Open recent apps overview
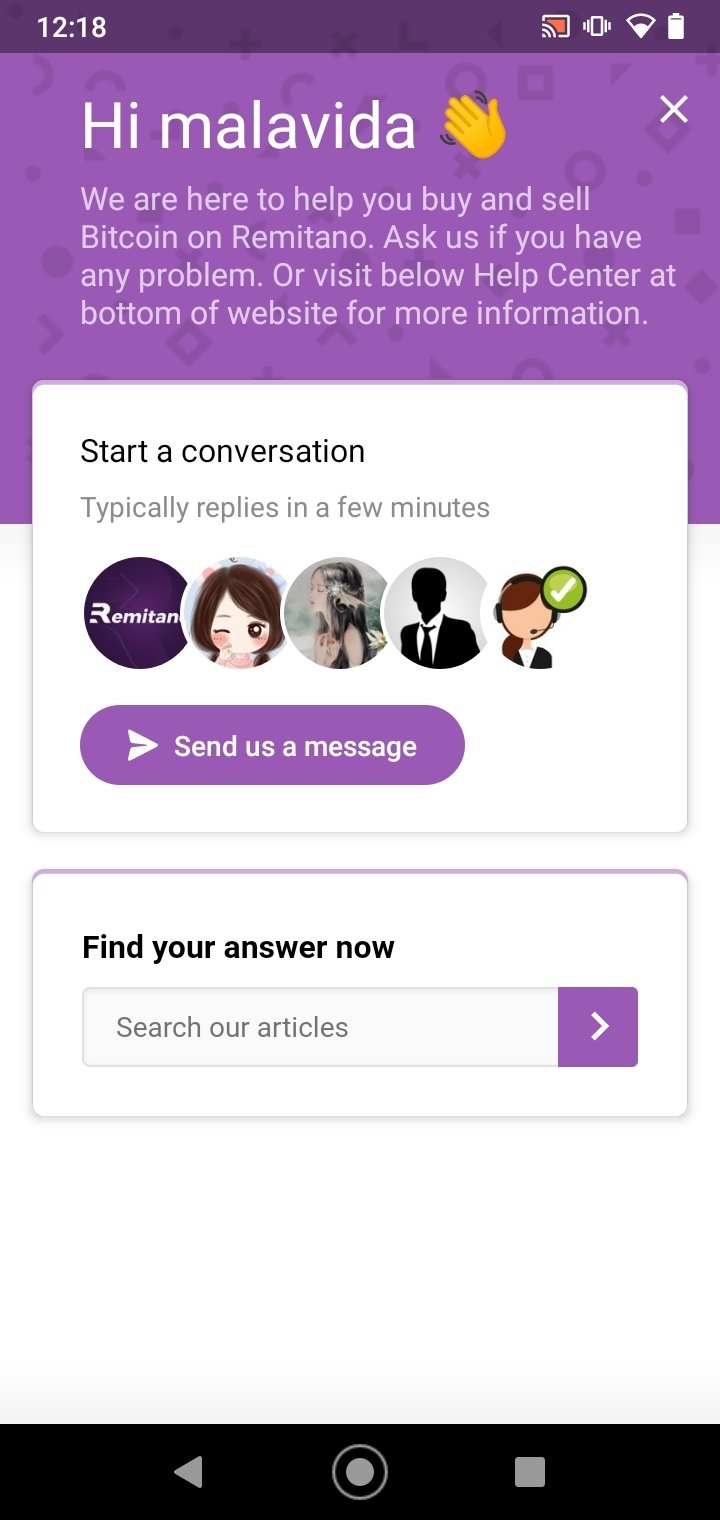 530,1472
